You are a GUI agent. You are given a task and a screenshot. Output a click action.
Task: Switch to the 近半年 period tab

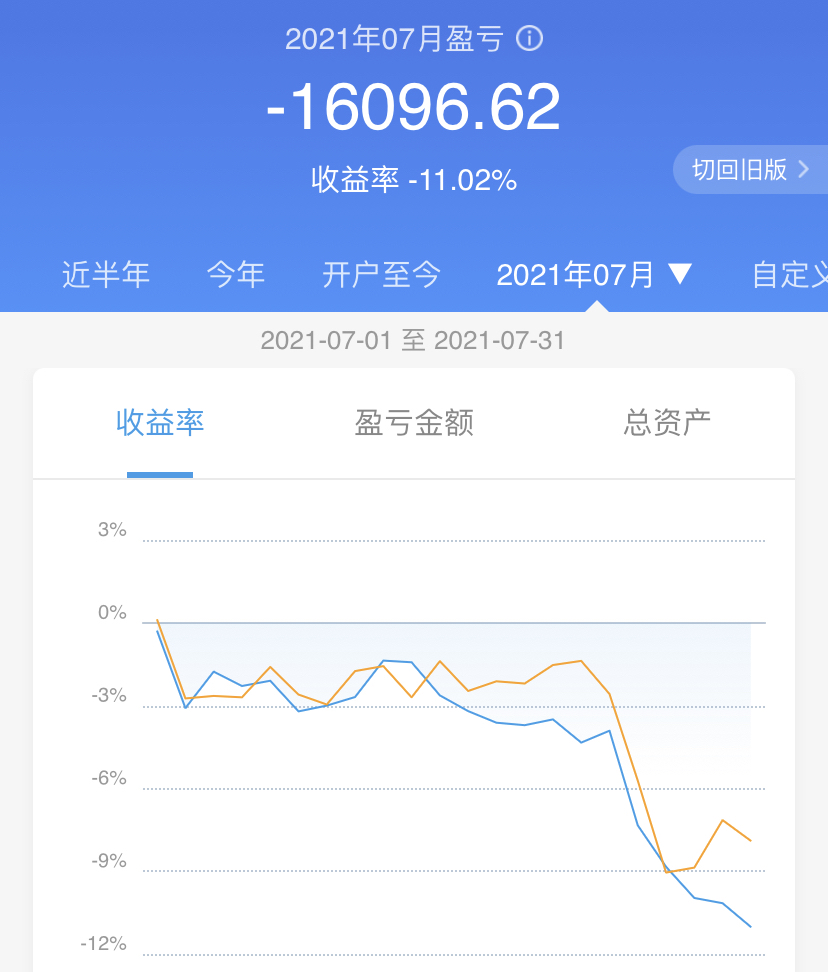pyautogui.click(x=105, y=274)
